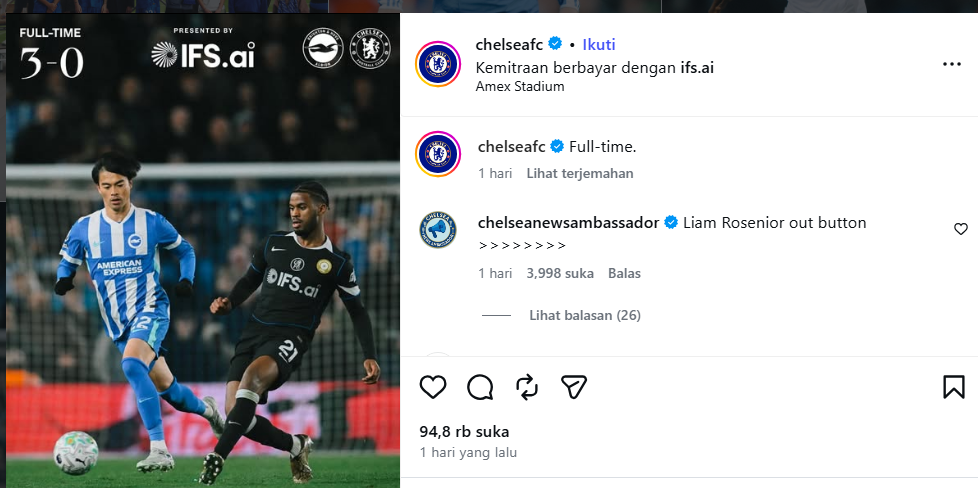
Task: Like the chelseafc post with heart icon
Action: click(x=433, y=387)
